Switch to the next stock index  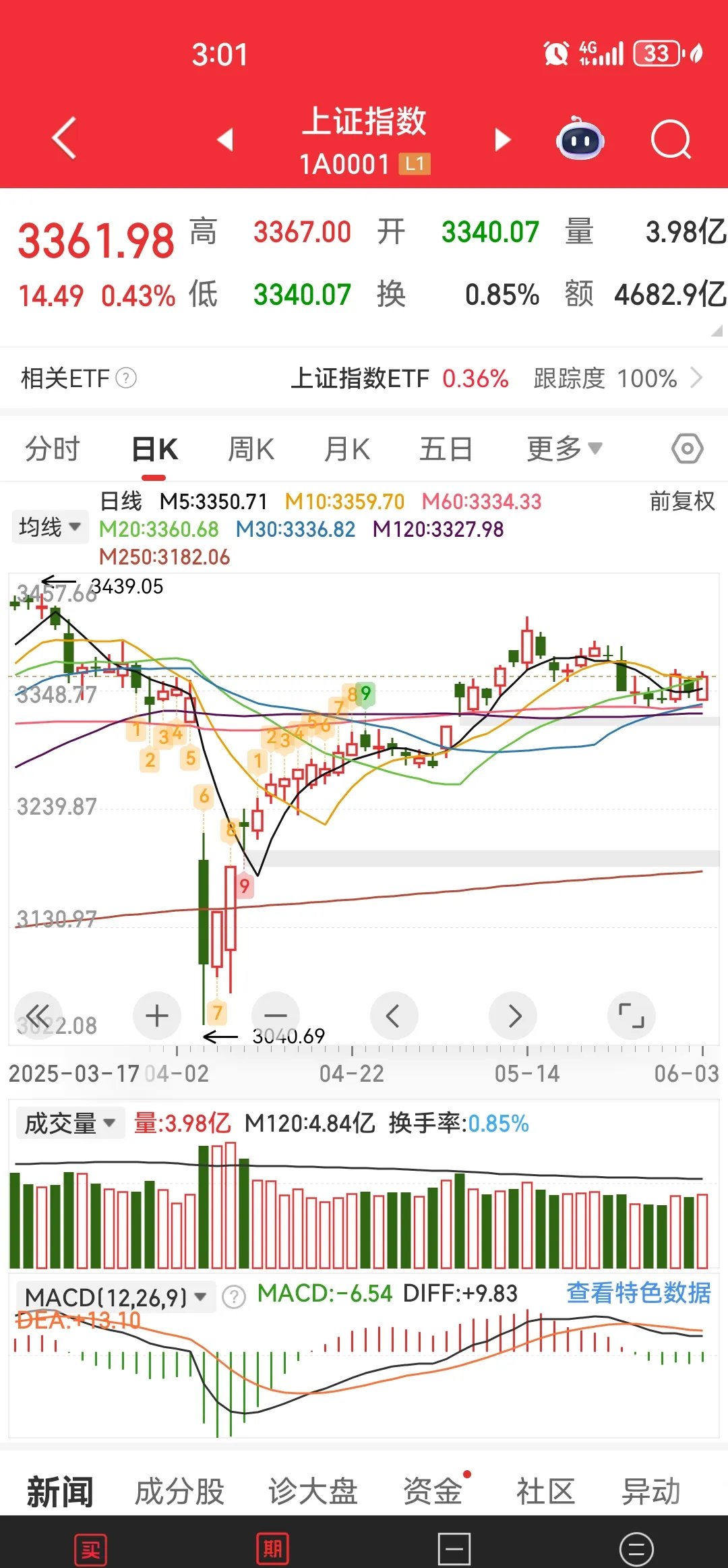click(x=502, y=140)
